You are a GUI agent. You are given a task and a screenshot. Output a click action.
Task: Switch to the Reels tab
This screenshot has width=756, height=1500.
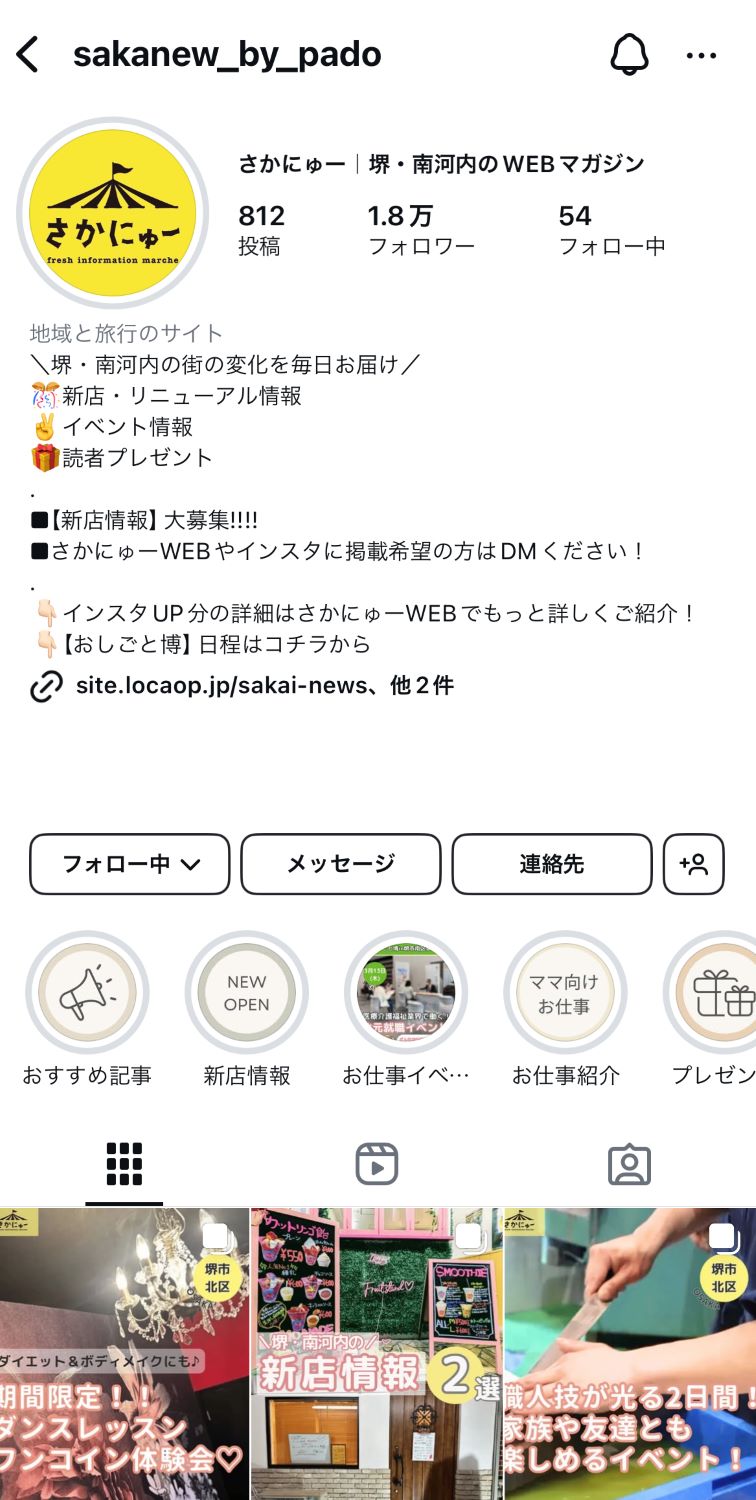[x=377, y=1165]
